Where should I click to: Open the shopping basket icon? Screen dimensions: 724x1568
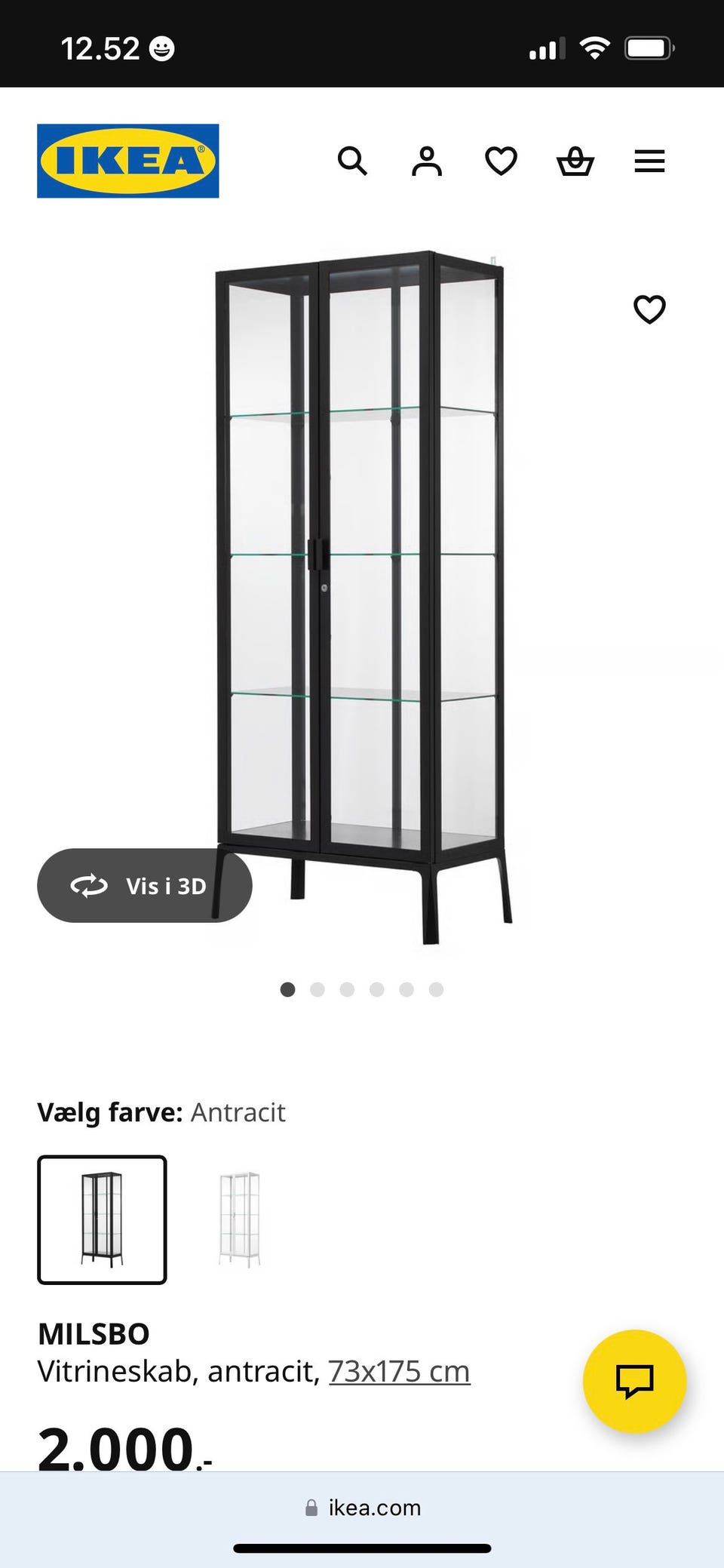pos(575,161)
